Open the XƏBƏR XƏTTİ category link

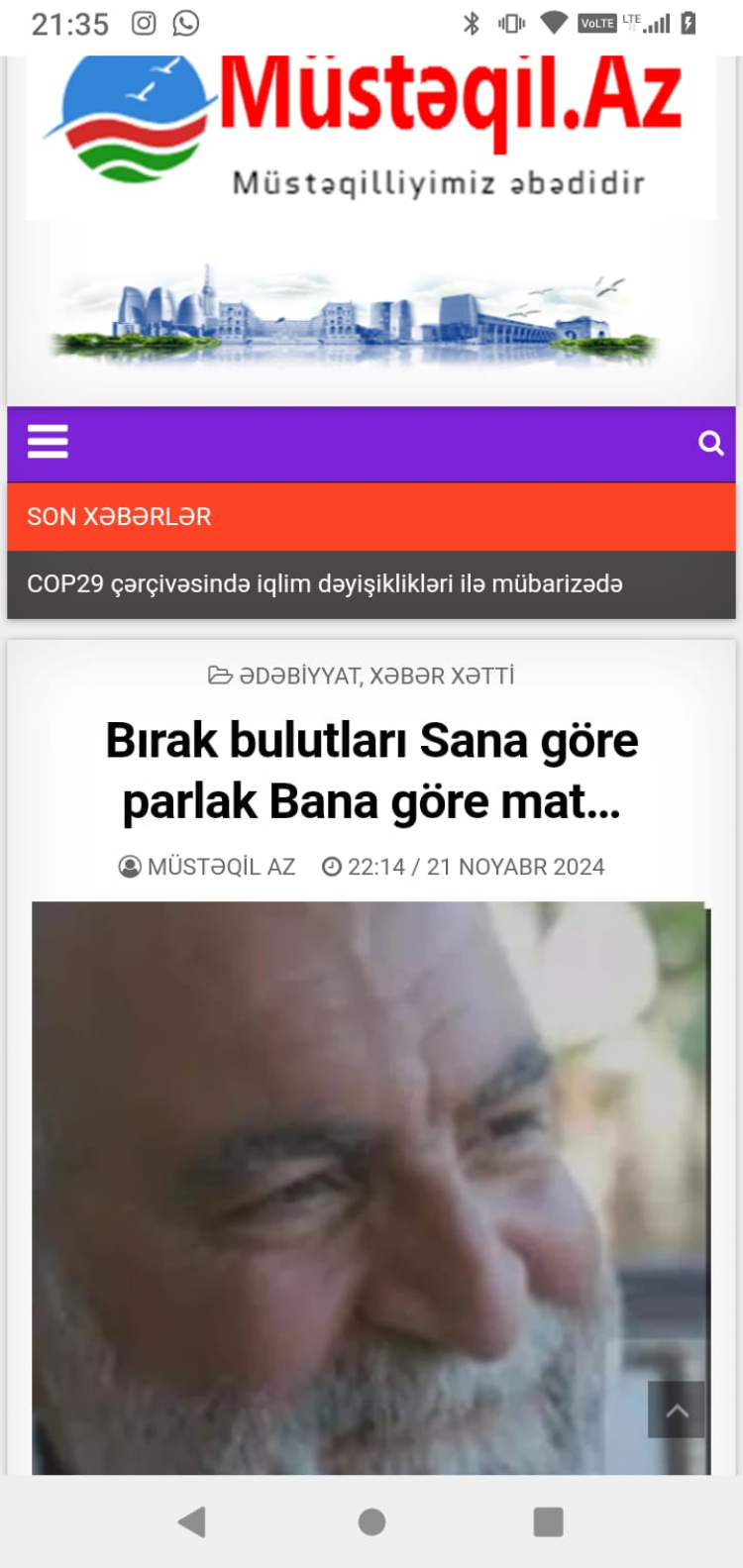(442, 676)
